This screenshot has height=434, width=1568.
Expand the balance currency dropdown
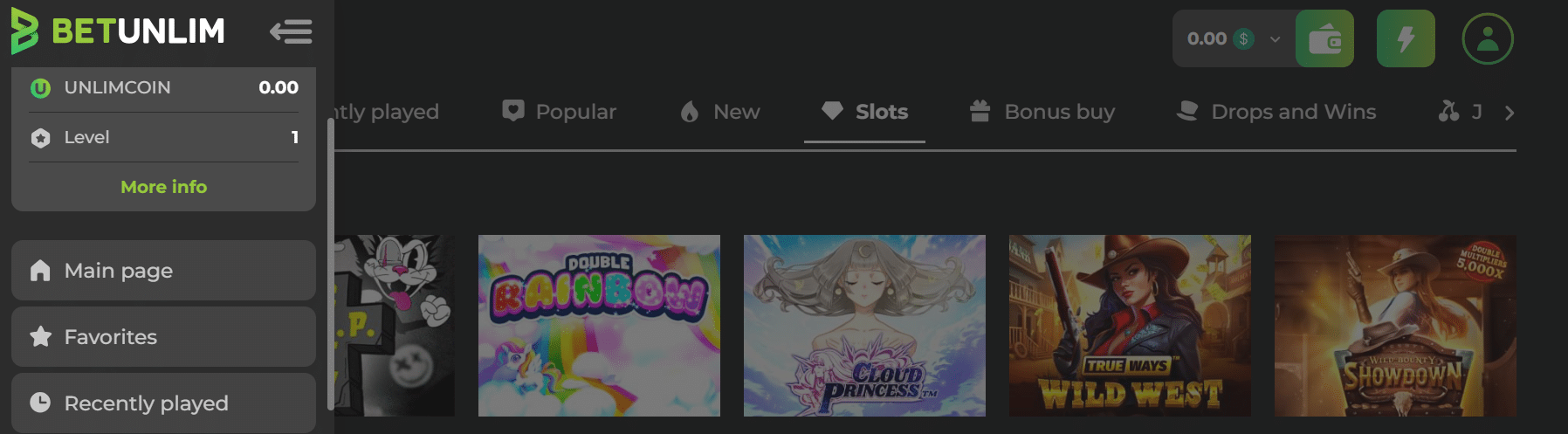(1275, 39)
